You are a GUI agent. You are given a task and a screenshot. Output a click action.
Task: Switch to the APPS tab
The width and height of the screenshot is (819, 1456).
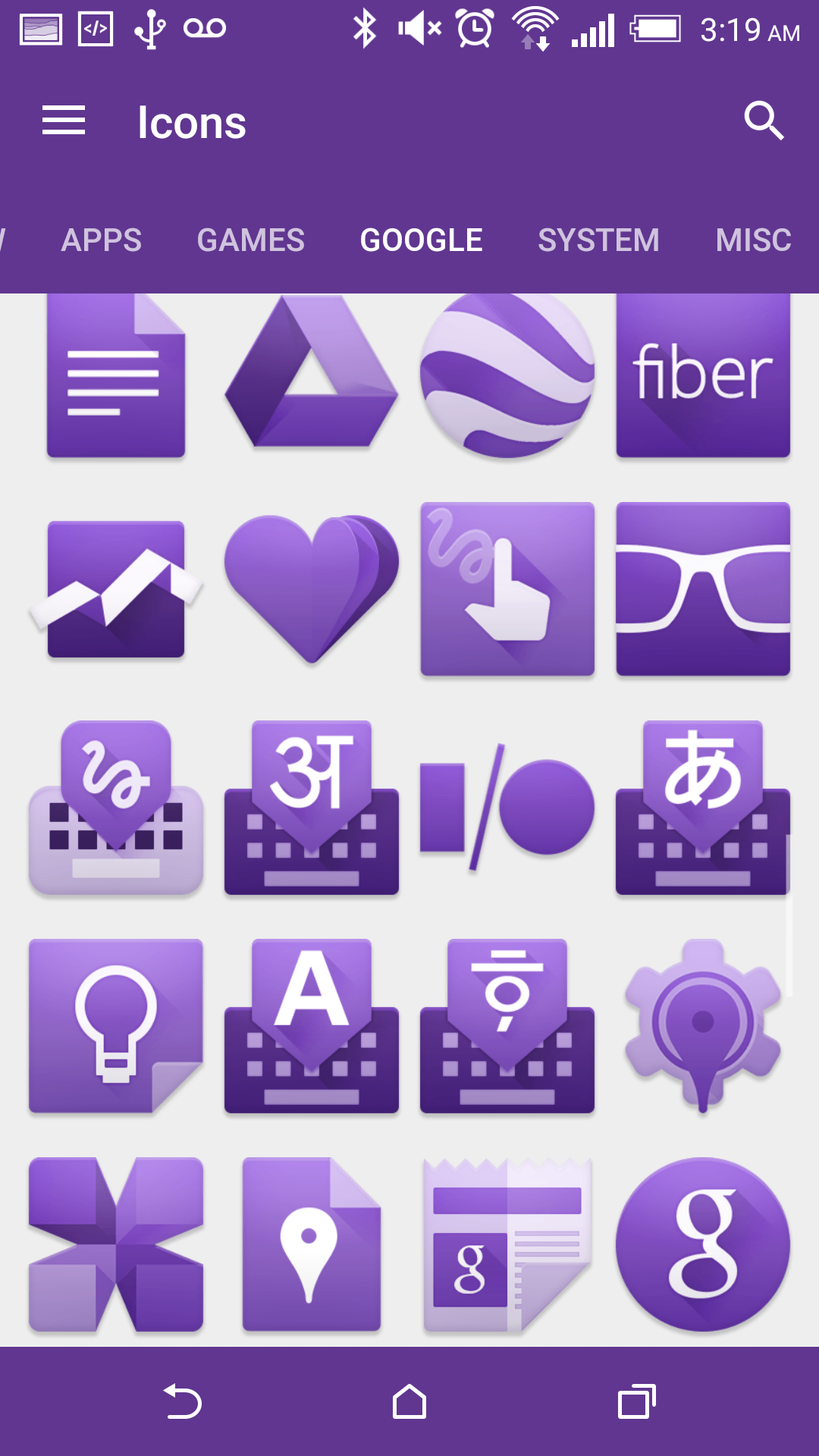[102, 240]
